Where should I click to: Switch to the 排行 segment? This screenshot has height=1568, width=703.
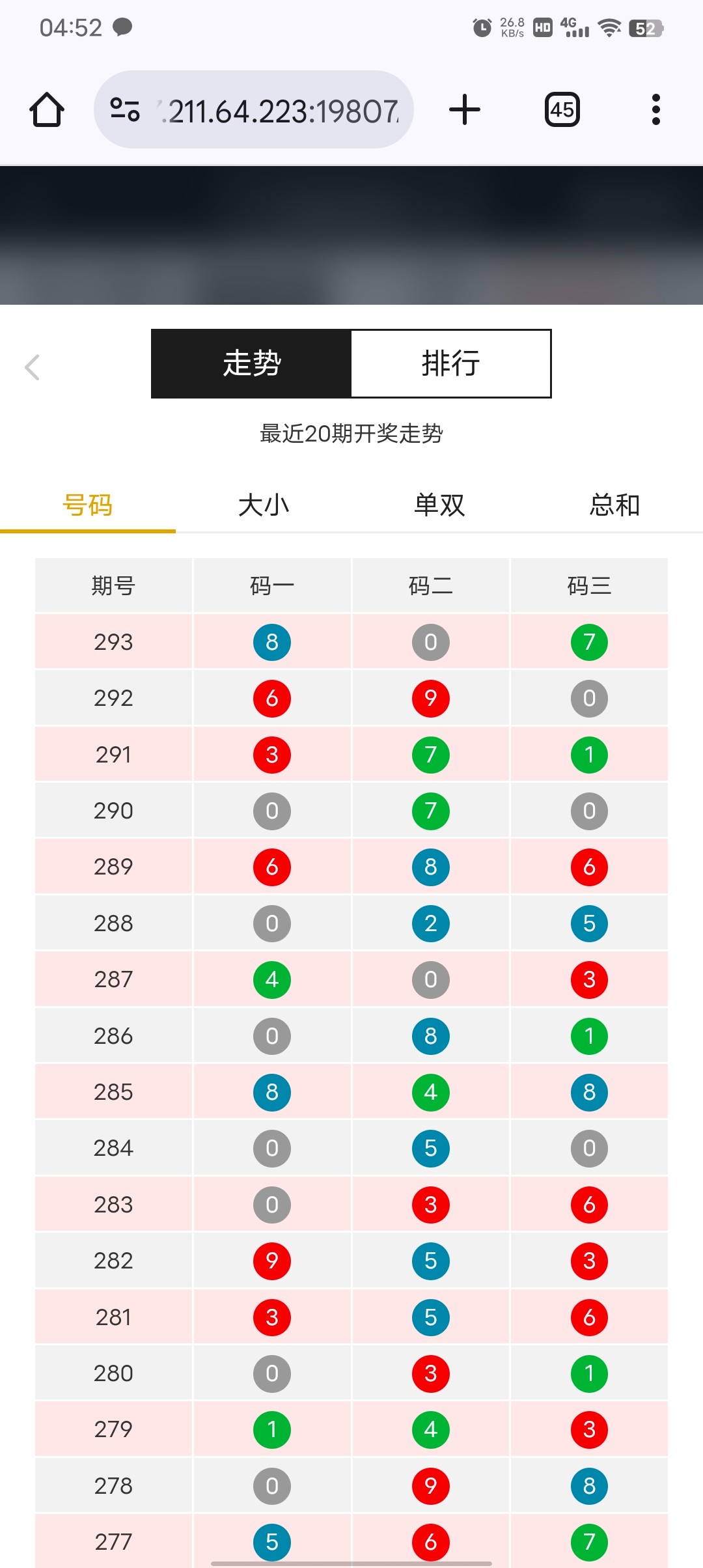pos(451,363)
